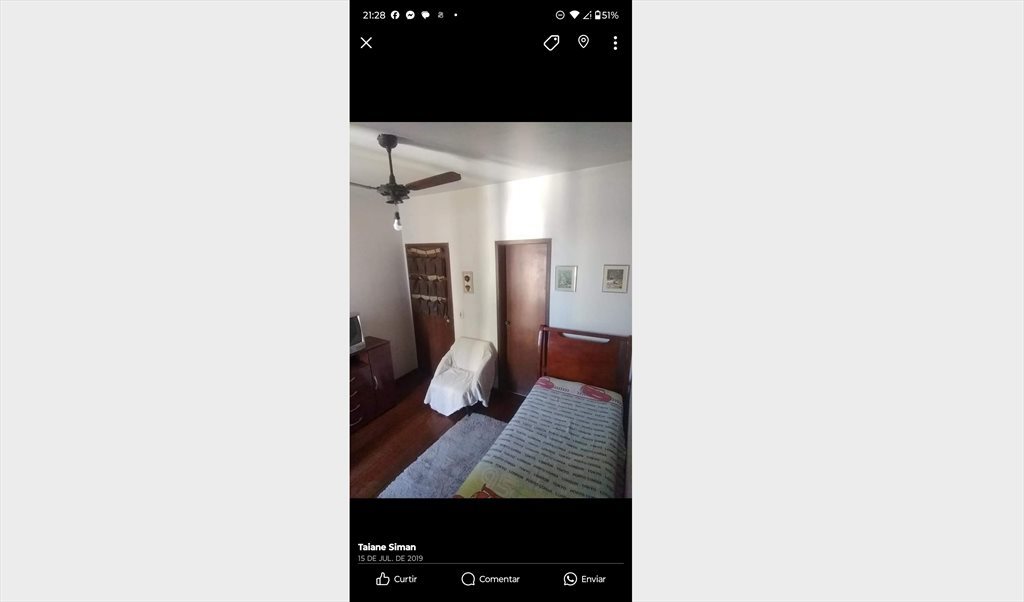
Task: Comment on the photo with Comentar
Action: click(490, 579)
